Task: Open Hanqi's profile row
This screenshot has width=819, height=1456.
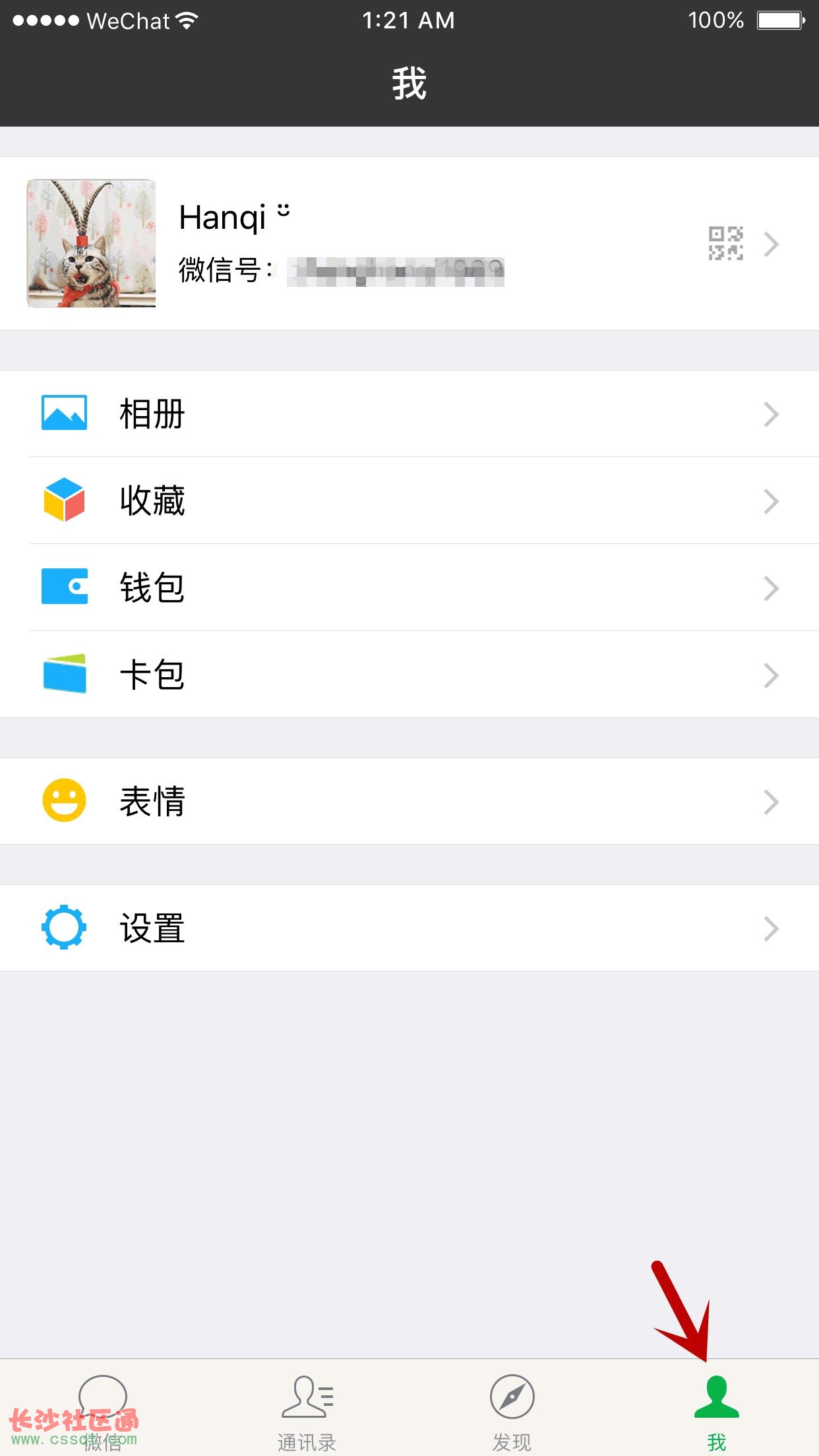Action: pos(409,243)
